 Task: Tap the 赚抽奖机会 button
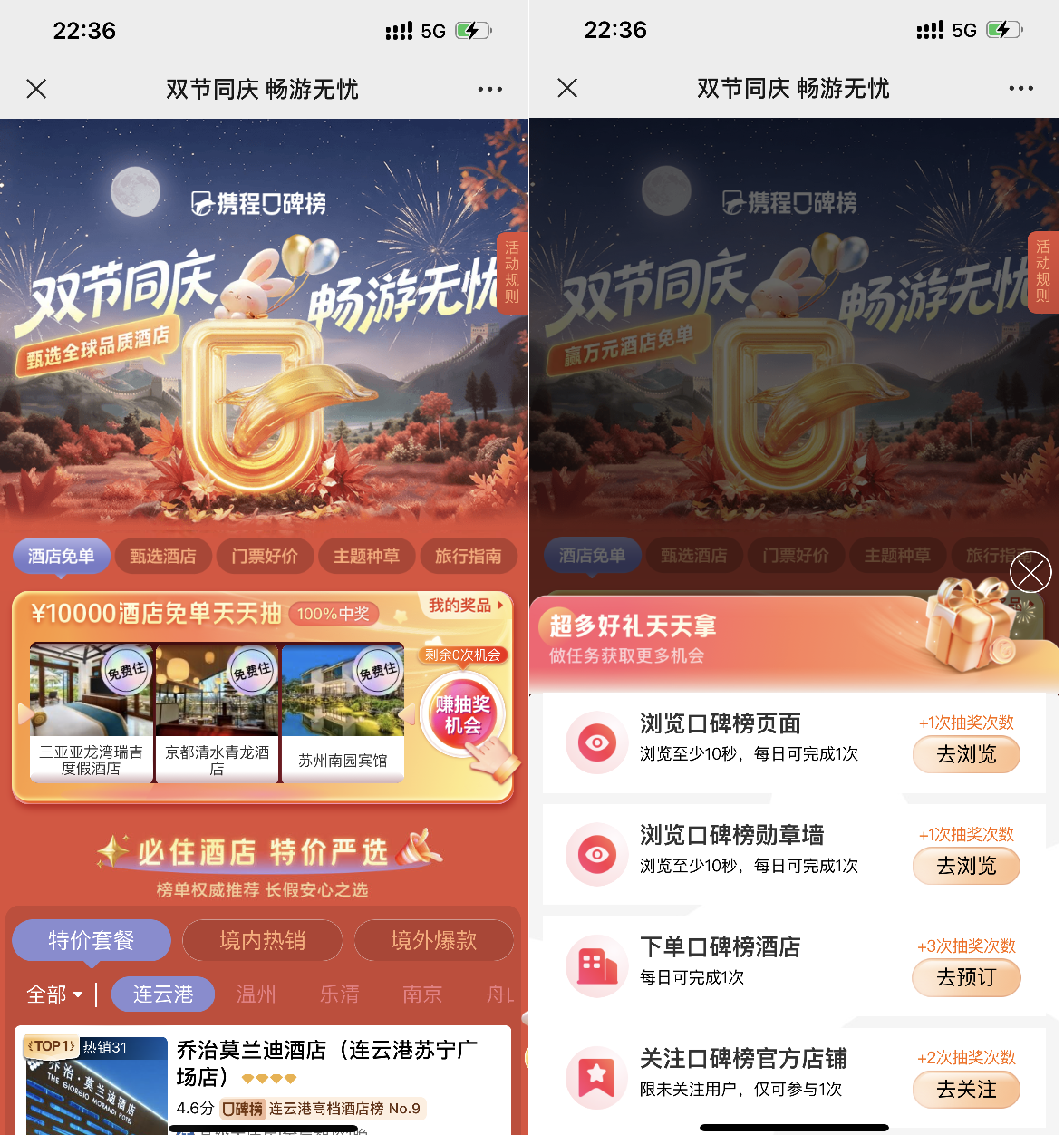(463, 715)
